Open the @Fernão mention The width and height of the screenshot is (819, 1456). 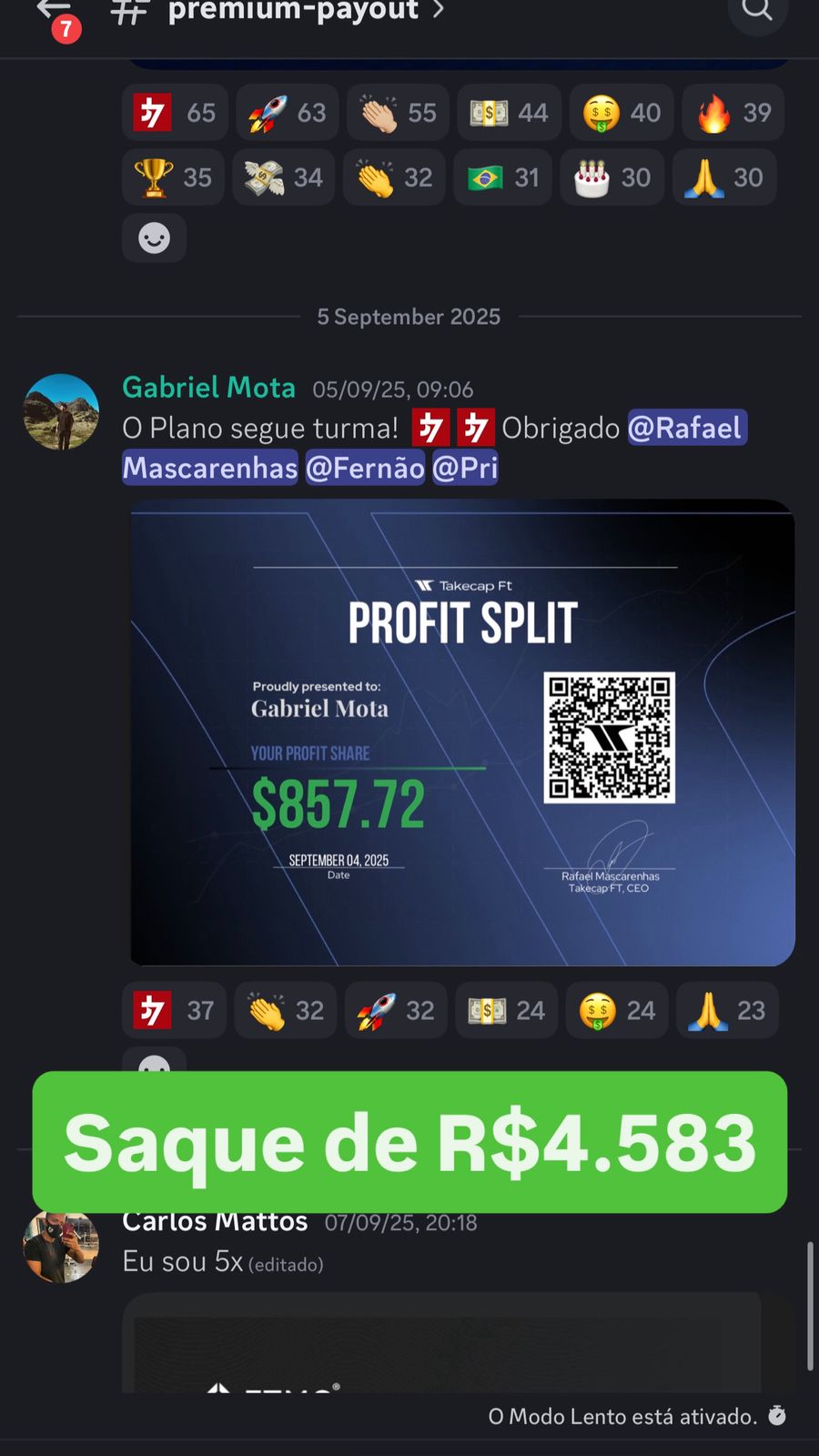pos(365,468)
